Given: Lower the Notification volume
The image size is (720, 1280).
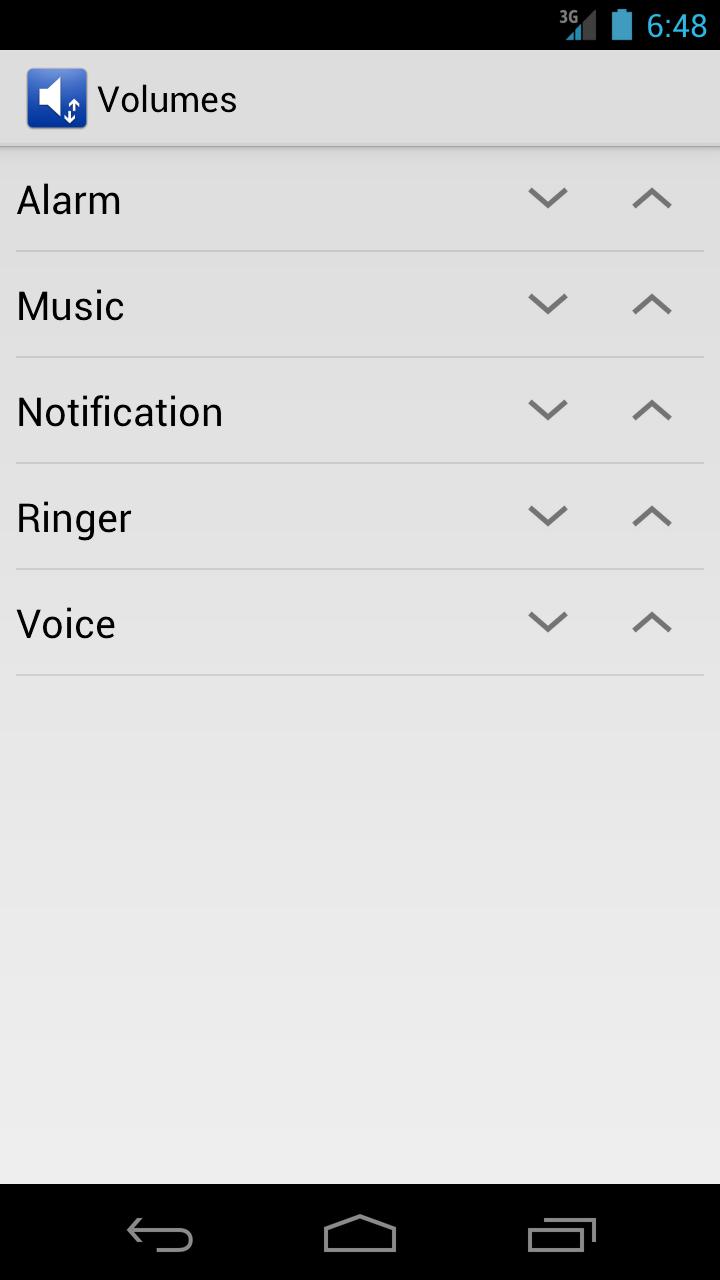Looking at the screenshot, I should [x=547, y=410].
